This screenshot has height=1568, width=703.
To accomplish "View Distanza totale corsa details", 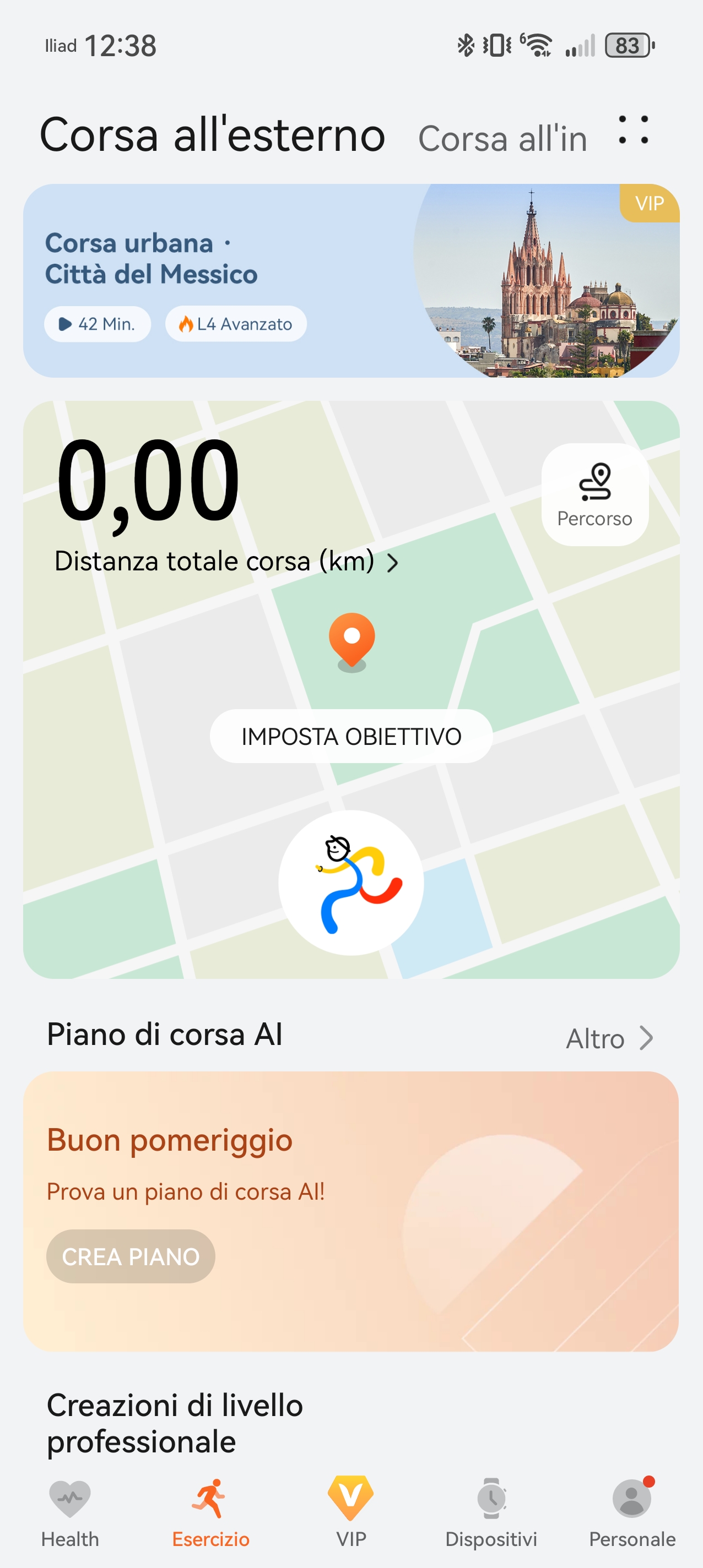I will [225, 561].
